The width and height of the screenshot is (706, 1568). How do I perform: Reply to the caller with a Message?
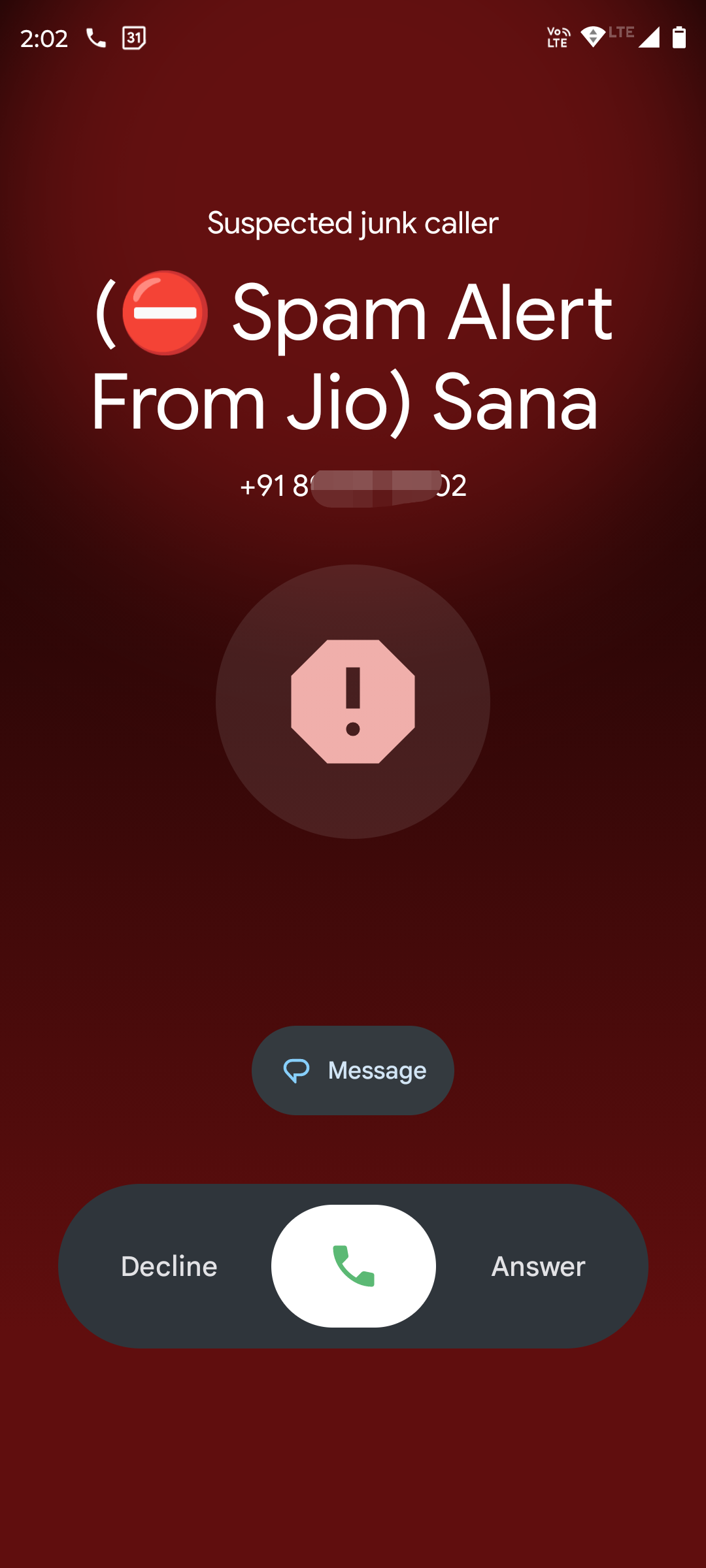[x=353, y=1070]
